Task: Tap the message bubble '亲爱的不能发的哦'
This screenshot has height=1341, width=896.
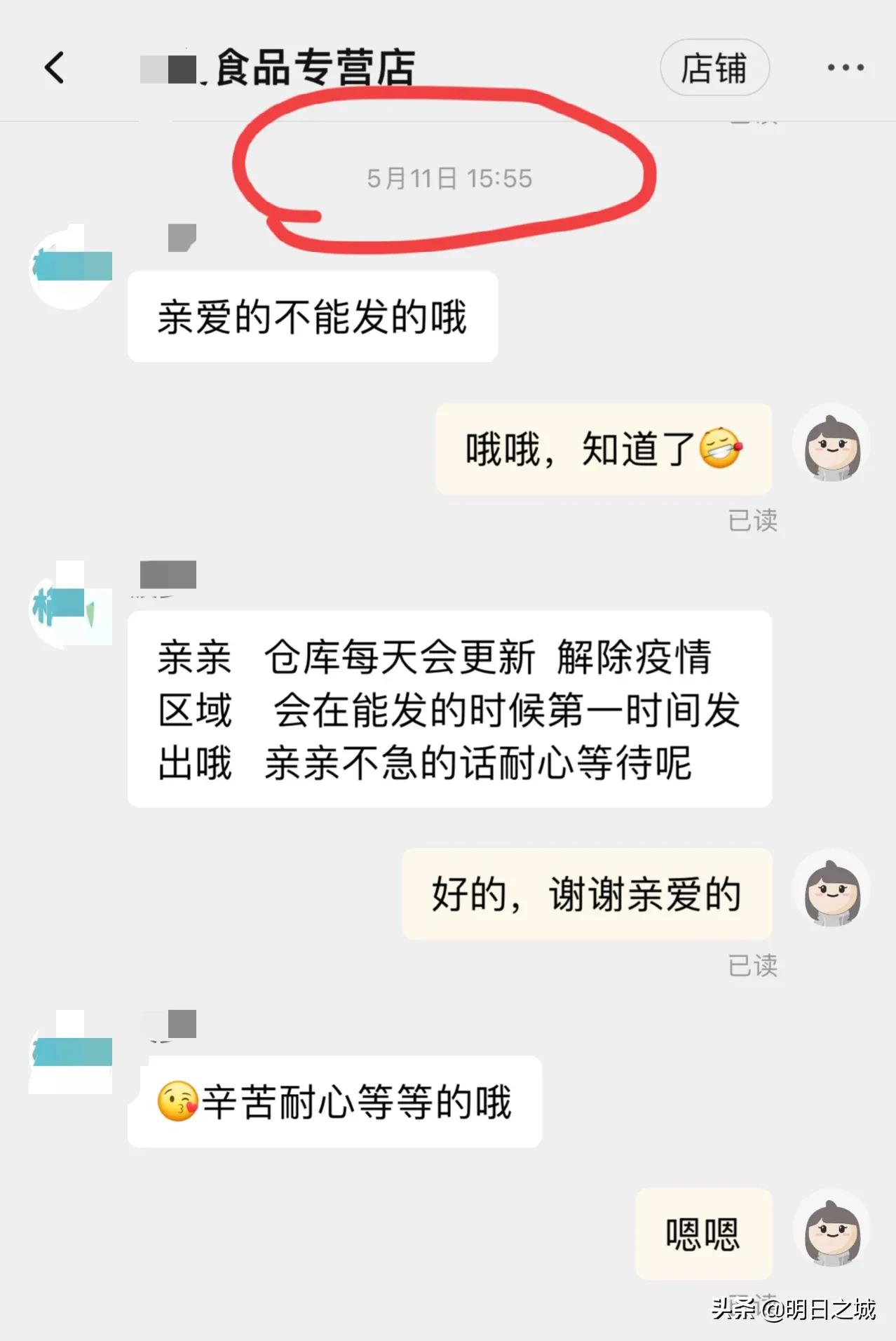Action: coord(312,316)
